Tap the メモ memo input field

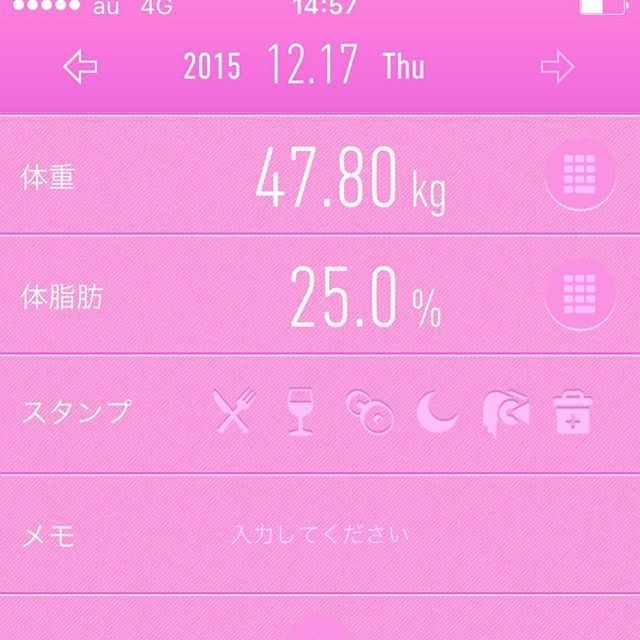pyautogui.click(x=320, y=534)
